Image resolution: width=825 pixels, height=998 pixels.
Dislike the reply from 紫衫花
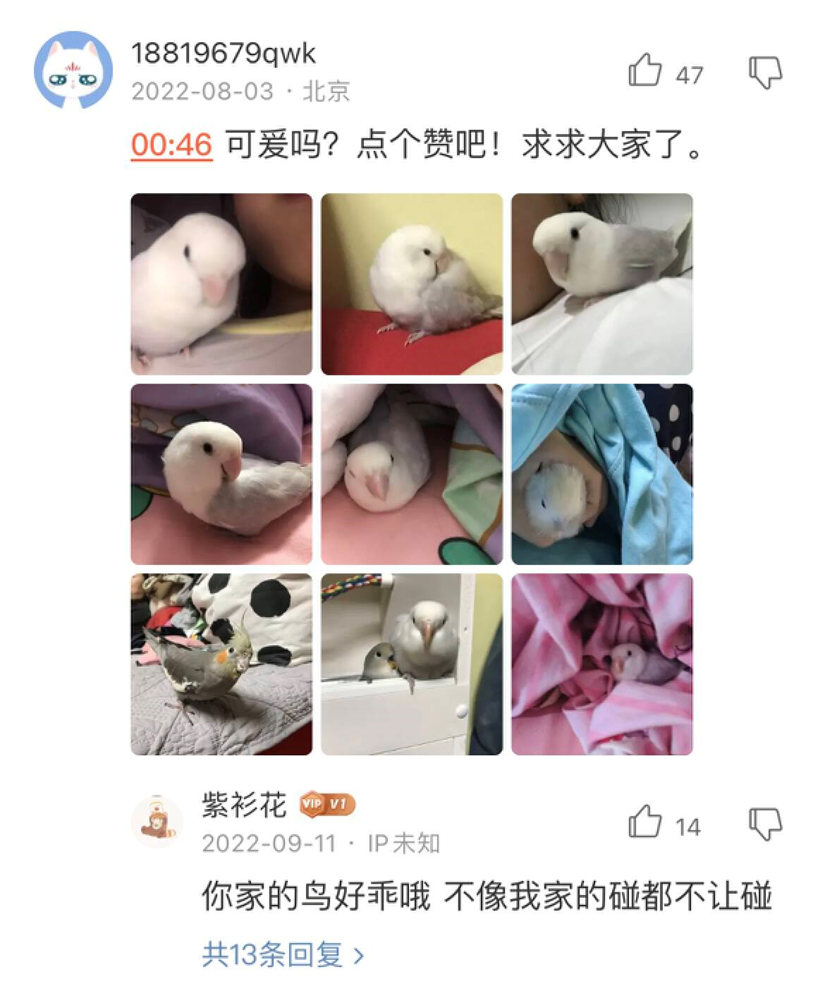(x=765, y=824)
